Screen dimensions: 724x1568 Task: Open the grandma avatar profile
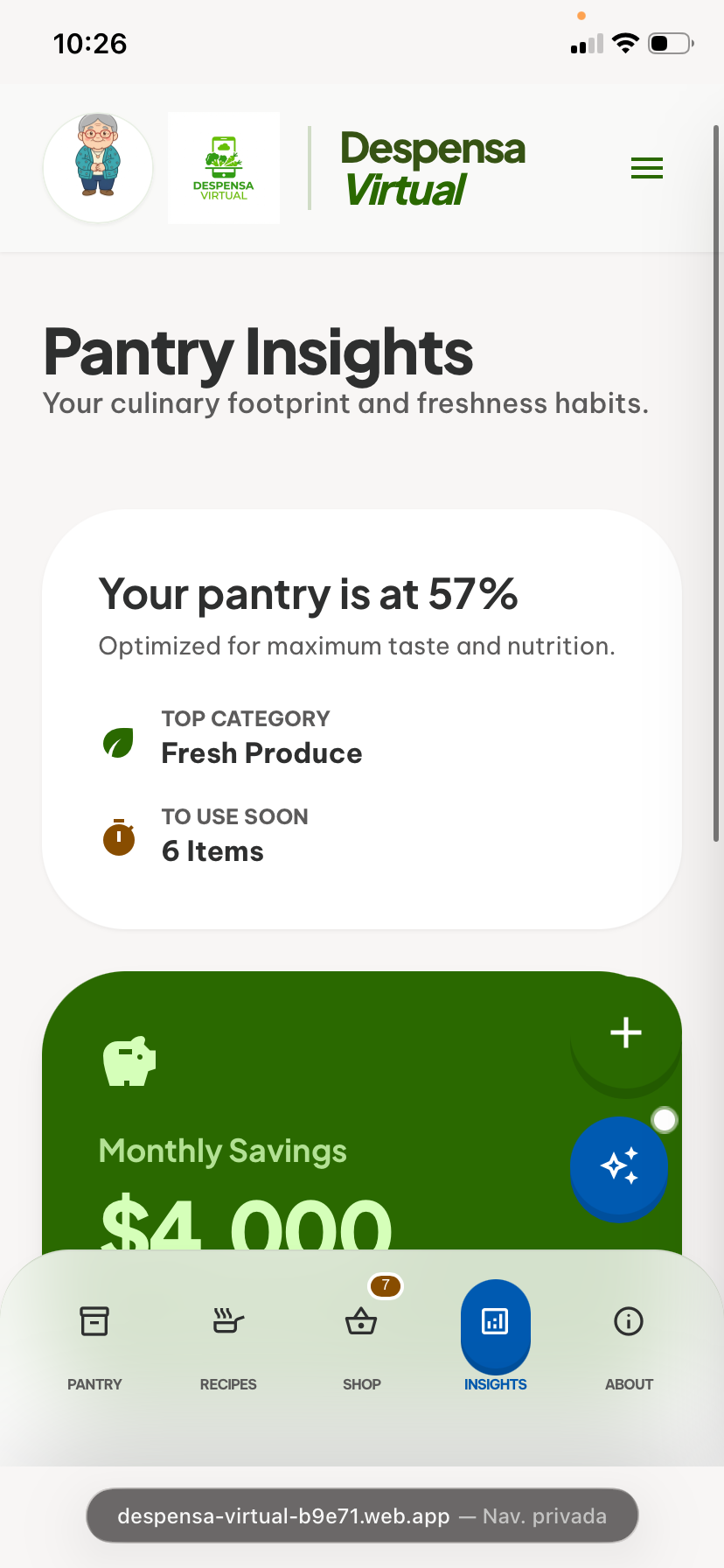coord(98,167)
